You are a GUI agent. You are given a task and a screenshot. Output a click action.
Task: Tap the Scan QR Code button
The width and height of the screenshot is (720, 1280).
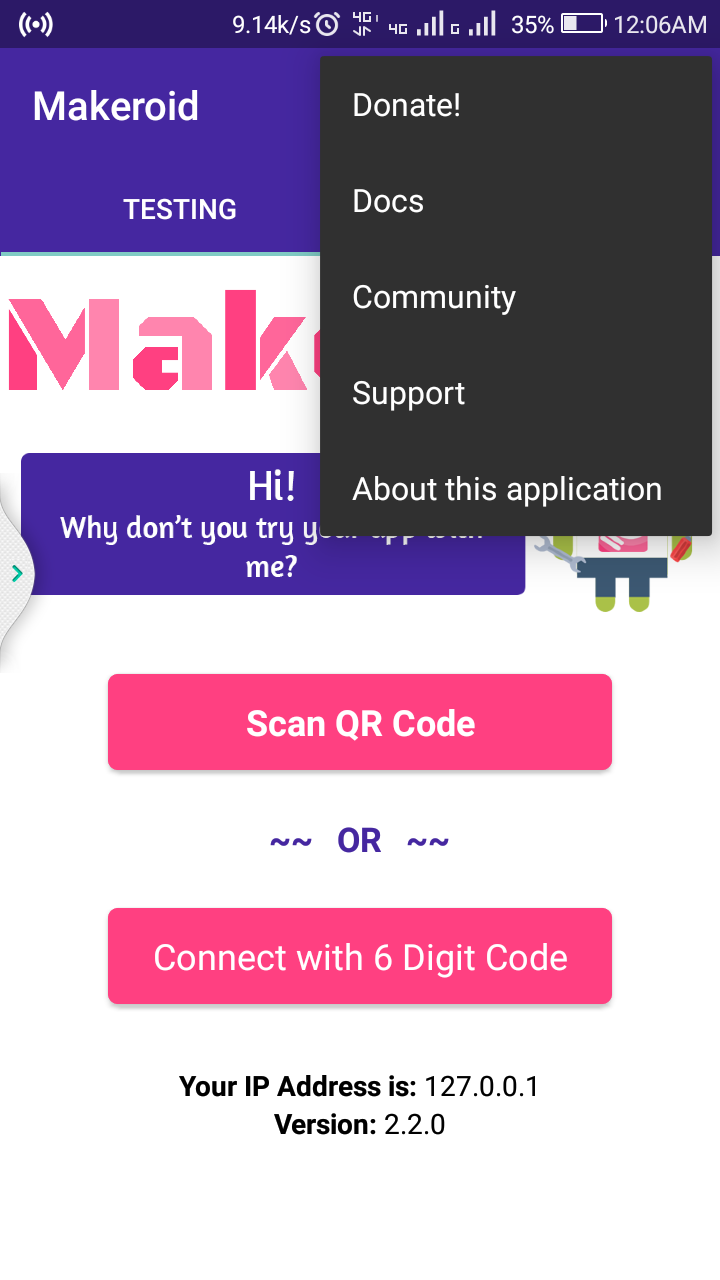360,722
